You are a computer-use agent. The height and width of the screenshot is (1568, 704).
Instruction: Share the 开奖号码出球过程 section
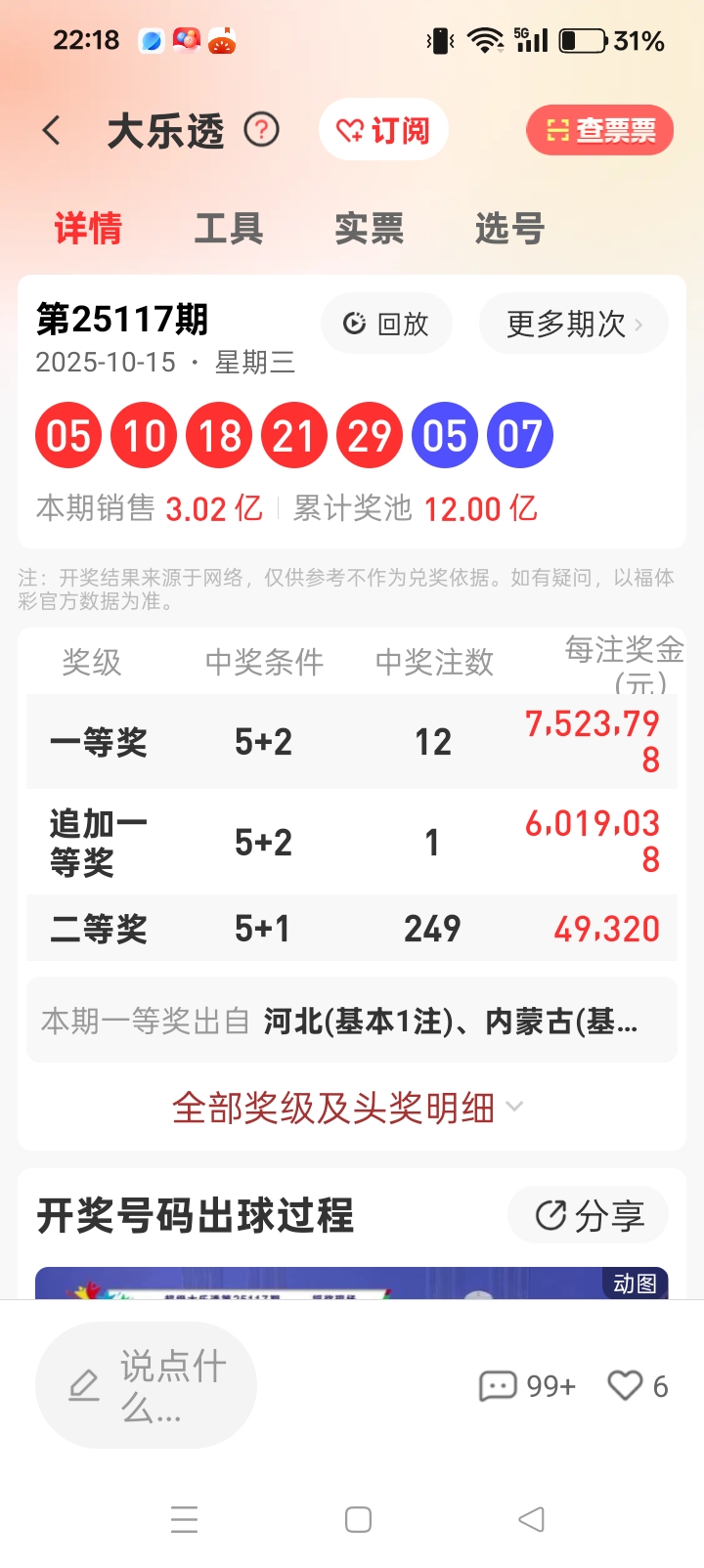pyautogui.click(x=589, y=1216)
